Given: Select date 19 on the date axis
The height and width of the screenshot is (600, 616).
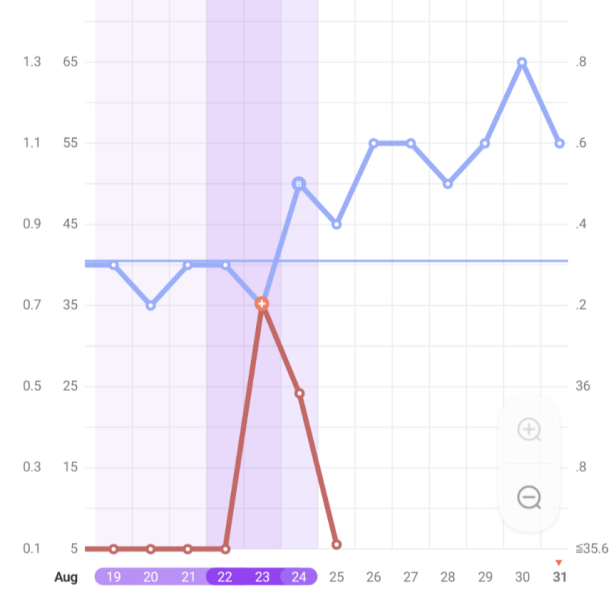Looking at the screenshot, I should pos(114,577).
